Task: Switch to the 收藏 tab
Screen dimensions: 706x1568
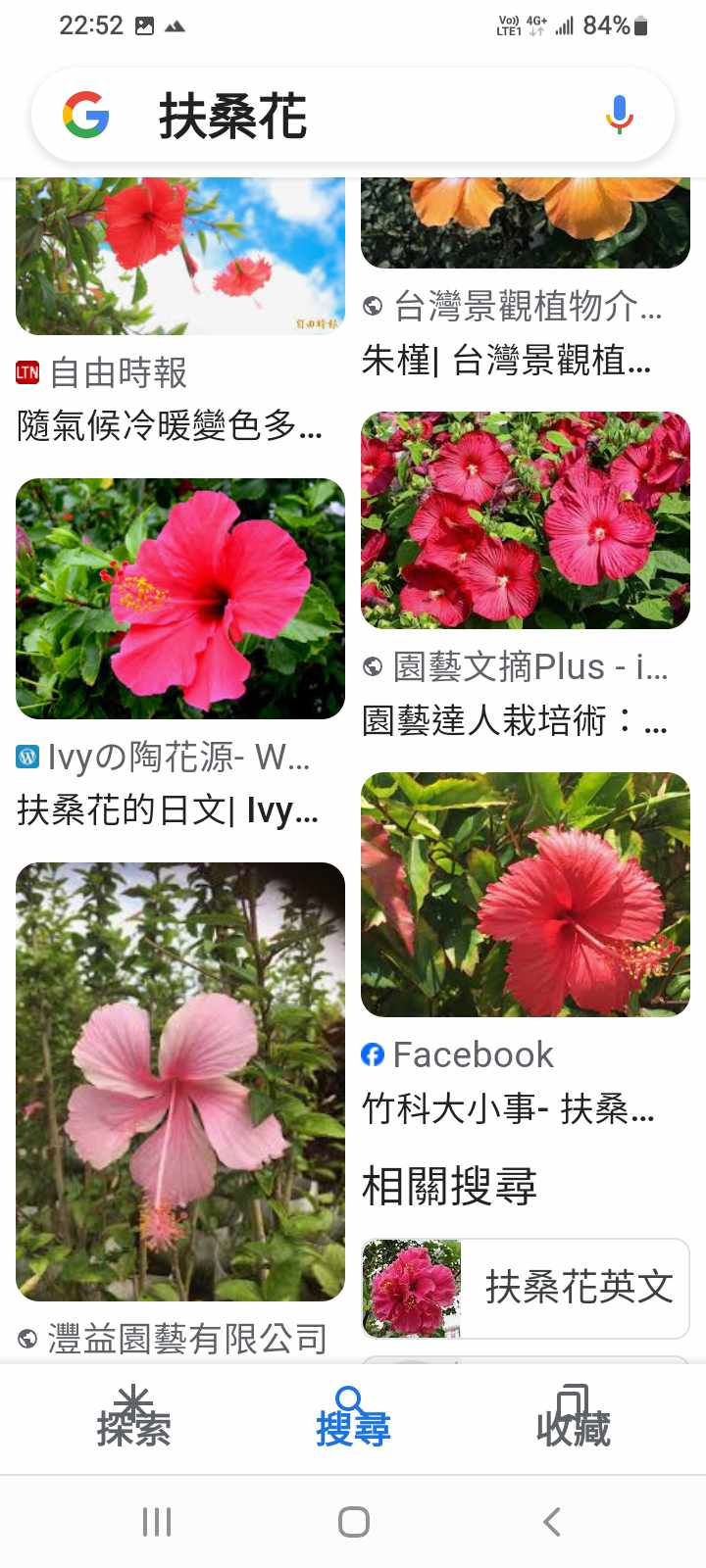Action: pyautogui.click(x=573, y=1417)
